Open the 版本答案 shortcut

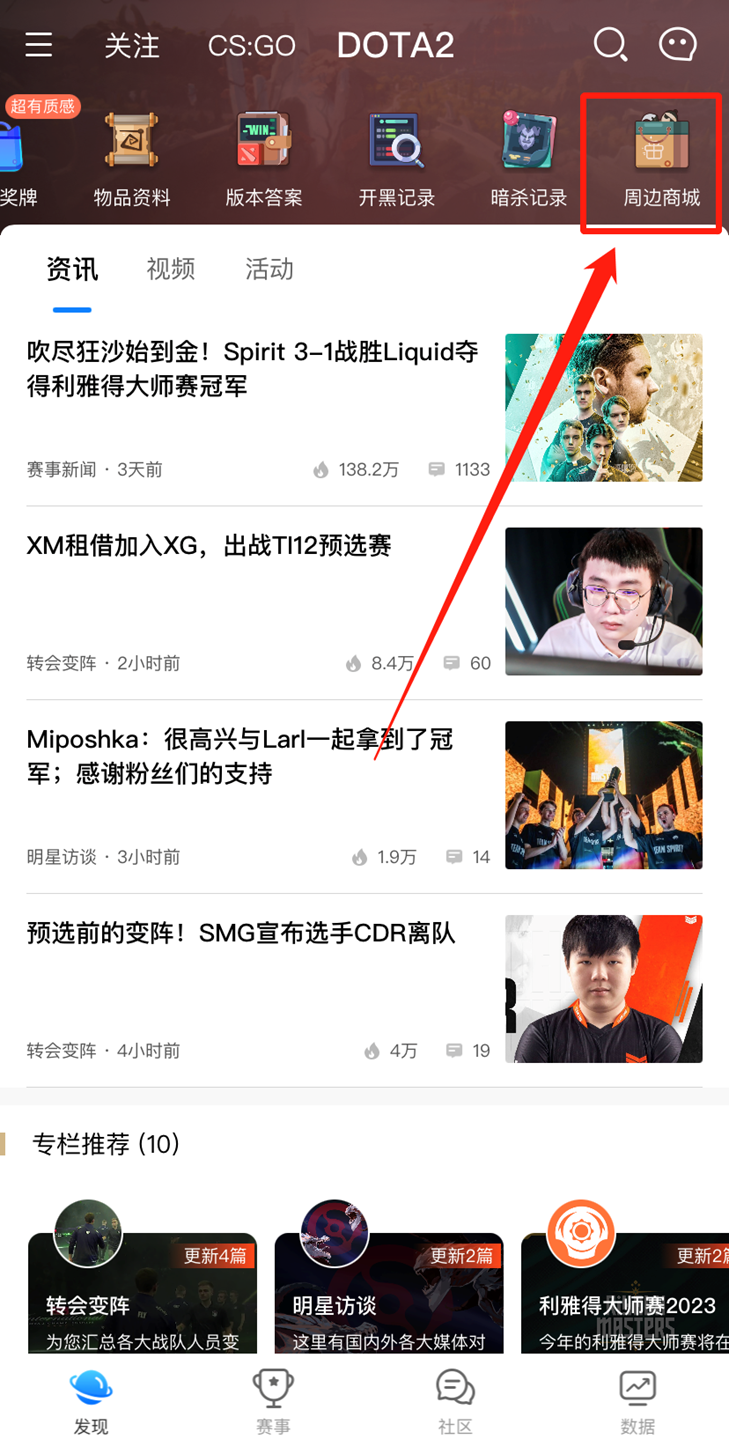click(x=264, y=160)
